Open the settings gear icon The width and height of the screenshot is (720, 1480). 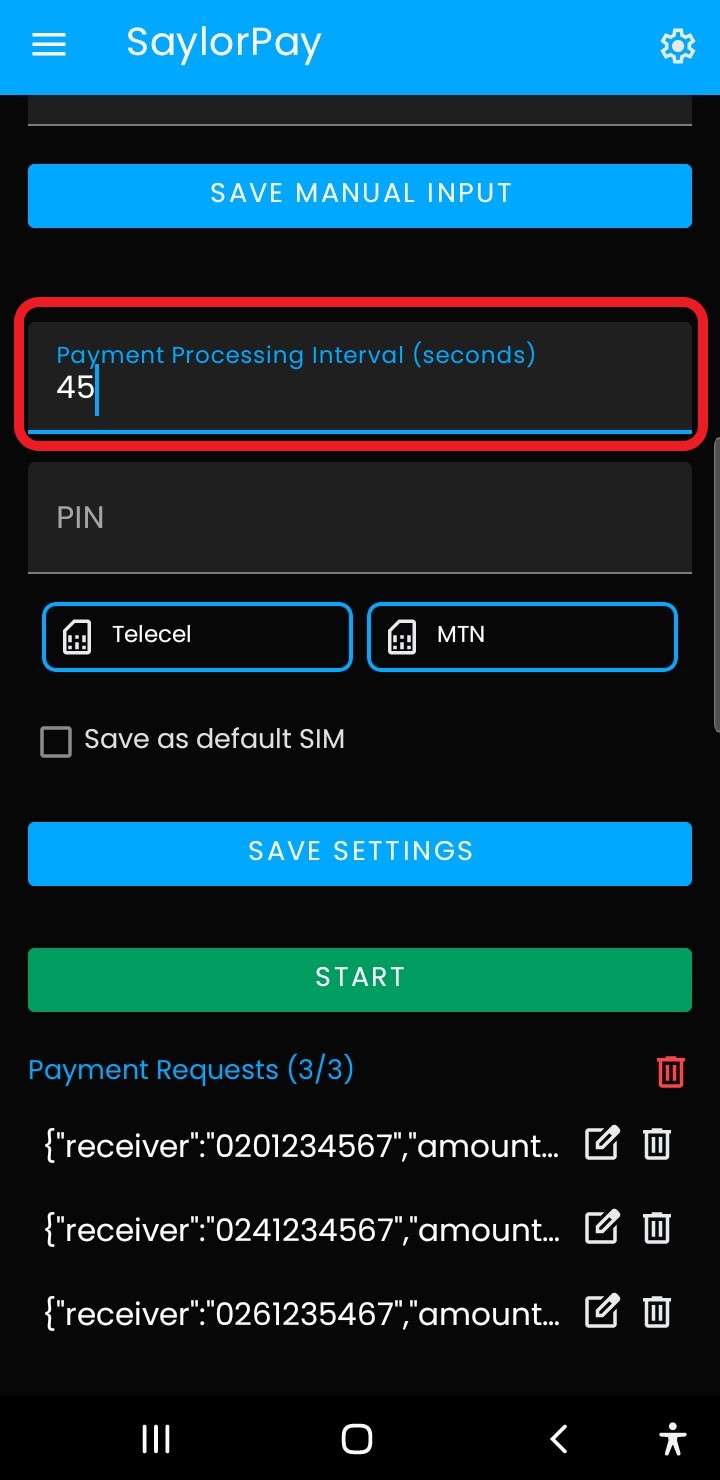(677, 46)
